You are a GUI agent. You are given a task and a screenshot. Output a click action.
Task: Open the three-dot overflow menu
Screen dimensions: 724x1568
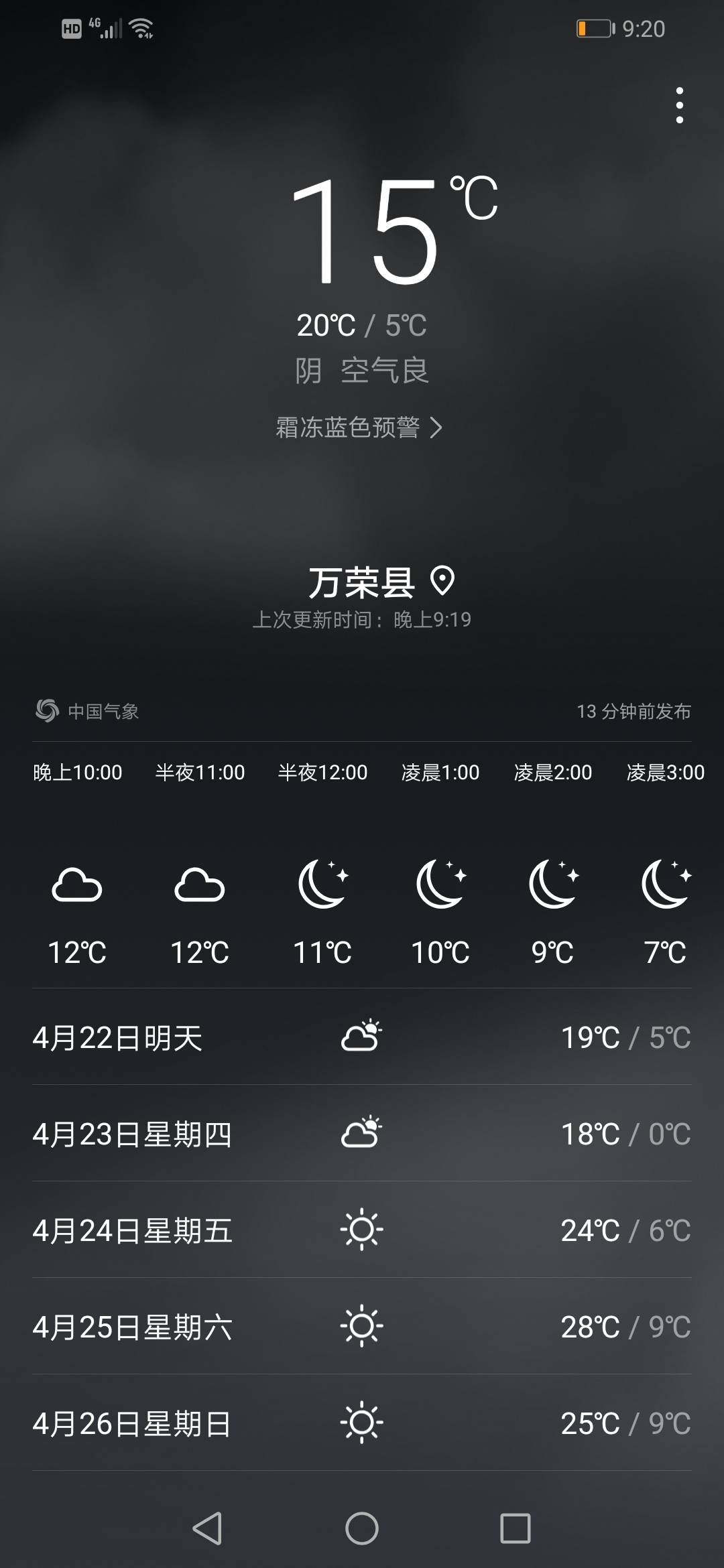[680, 105]
